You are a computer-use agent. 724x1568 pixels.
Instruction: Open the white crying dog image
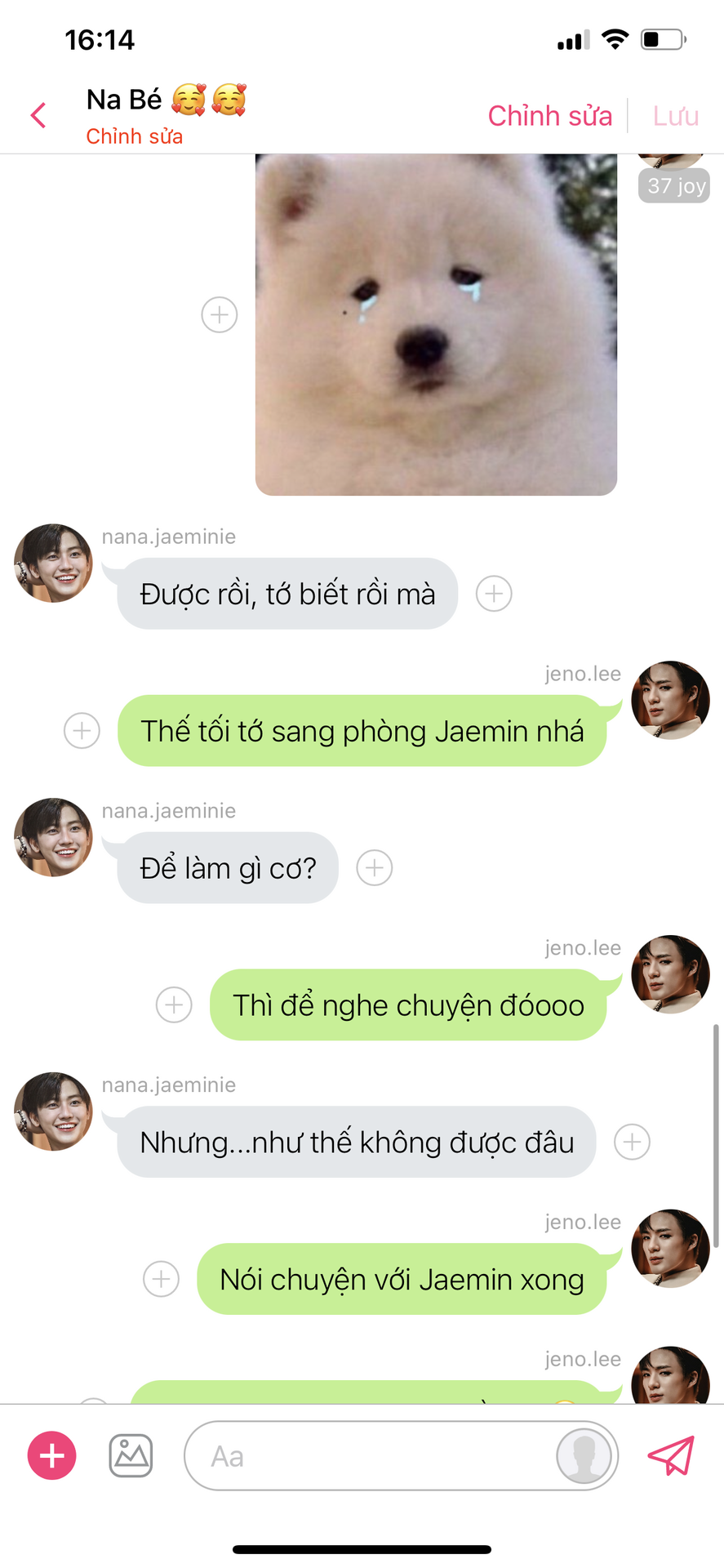(x=436, y=324)
